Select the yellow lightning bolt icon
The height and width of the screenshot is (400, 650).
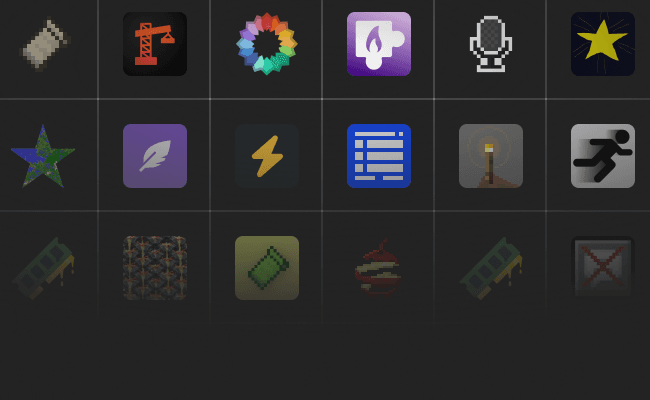pyautogui.click(x=267, y=156)
